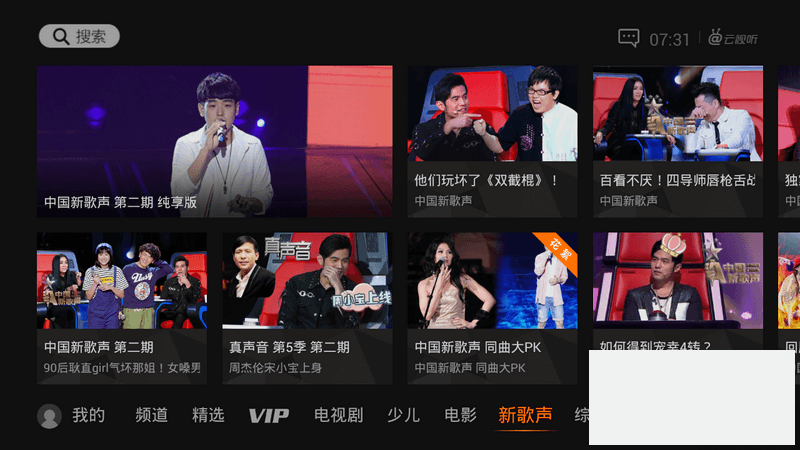Open the messages icon
Image resolution: width=800 pixels, height=450 pixels.
628,38
